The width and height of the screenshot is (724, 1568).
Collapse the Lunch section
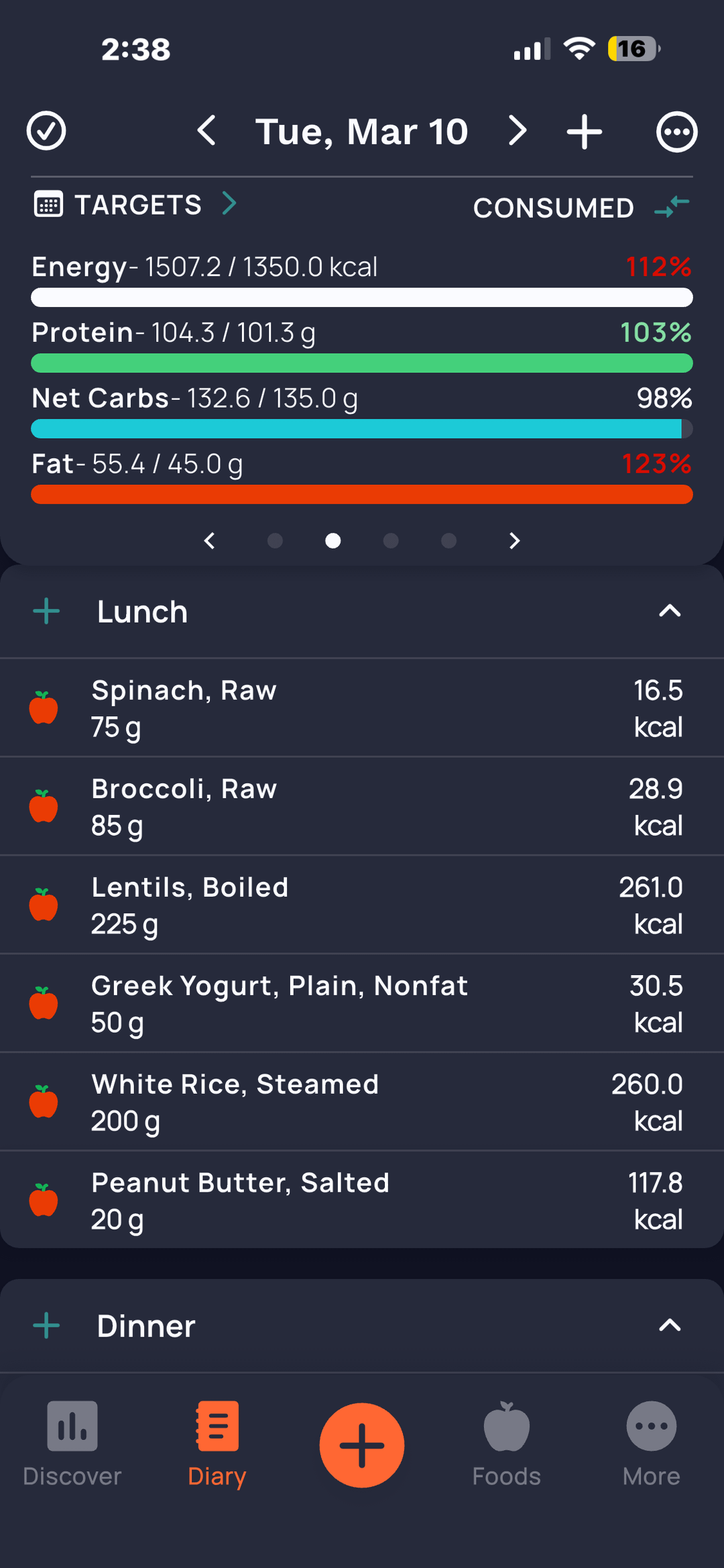coord(670,611)
